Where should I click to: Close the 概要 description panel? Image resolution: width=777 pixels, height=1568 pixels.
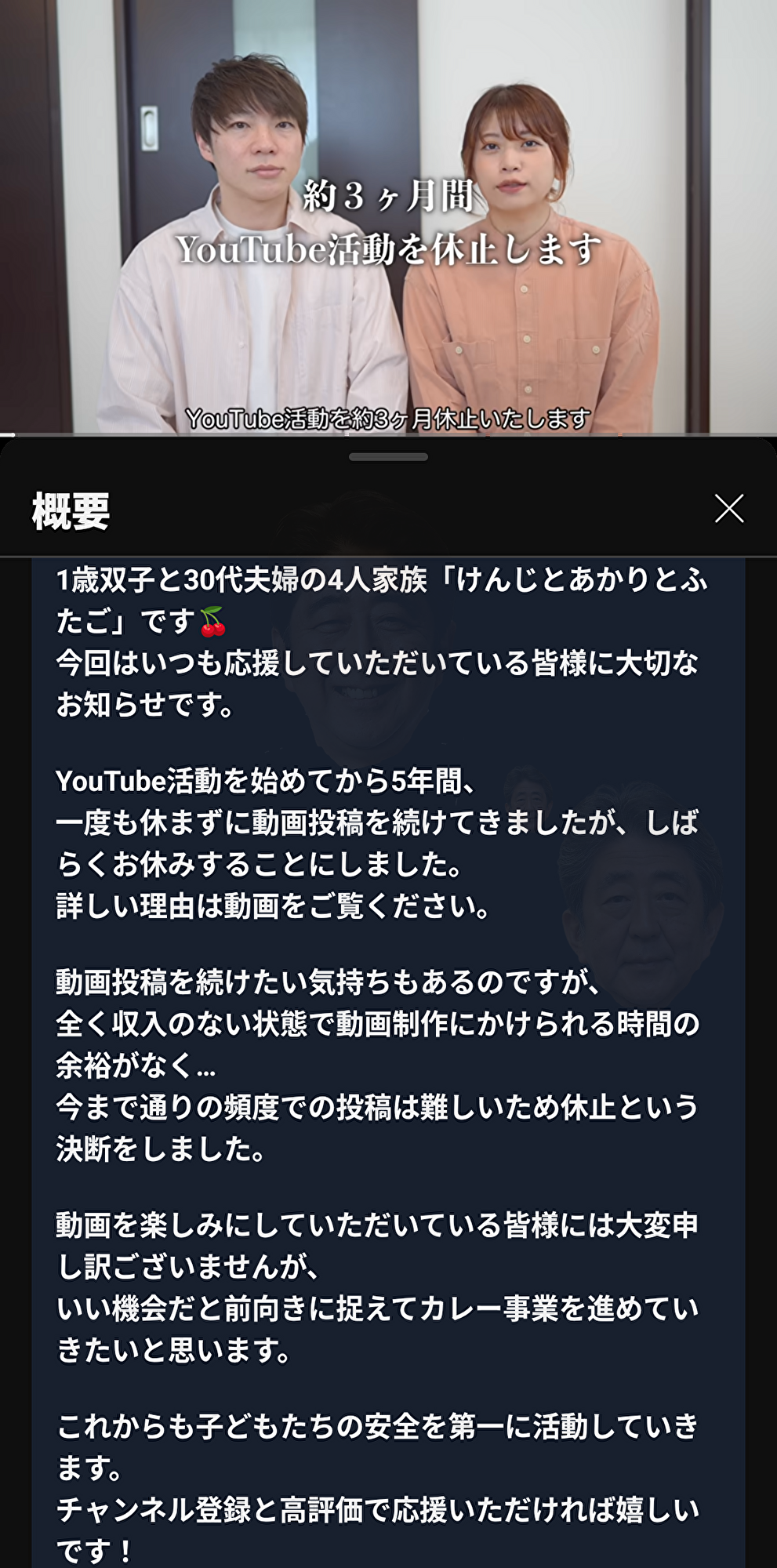point(728,509)
